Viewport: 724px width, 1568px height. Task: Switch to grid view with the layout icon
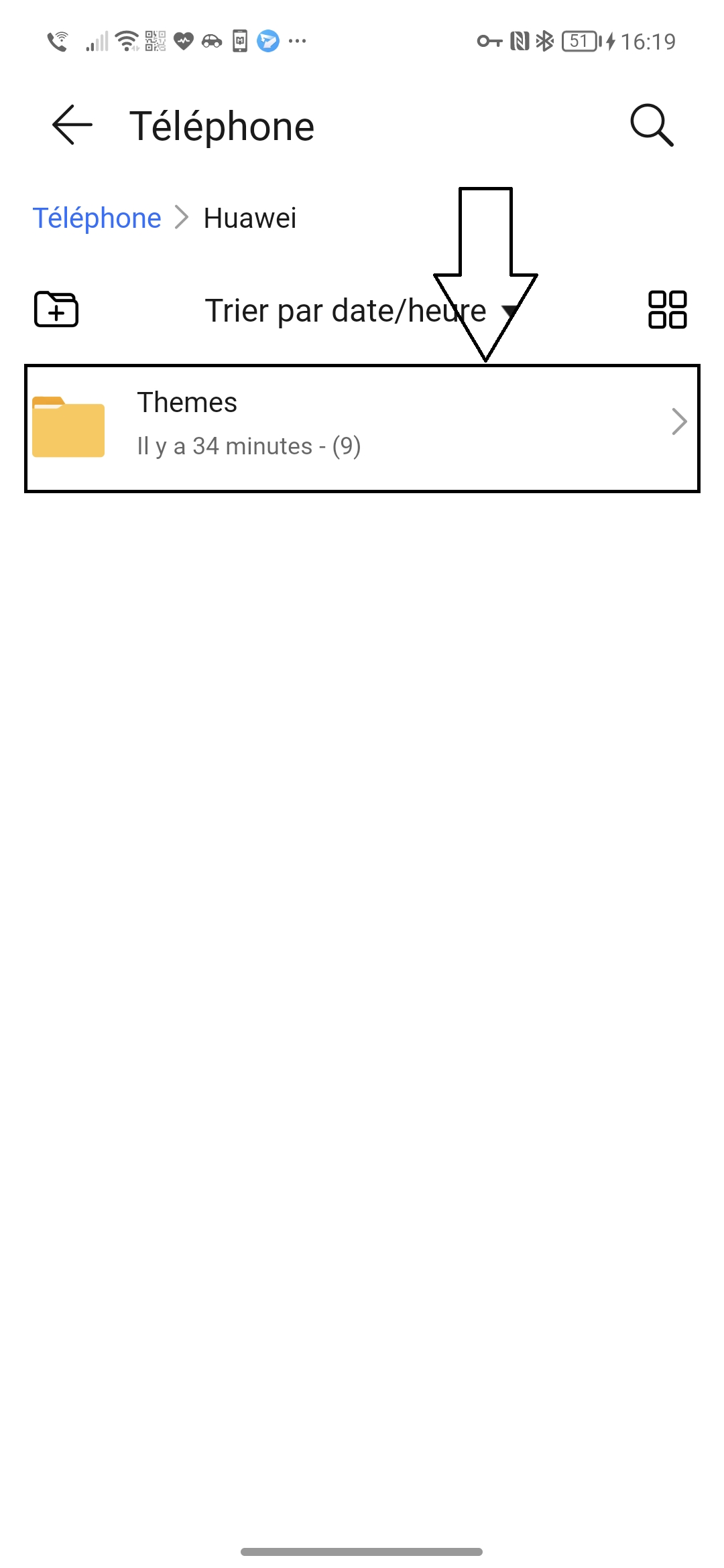pyautogui.click(x=667, y=310)
